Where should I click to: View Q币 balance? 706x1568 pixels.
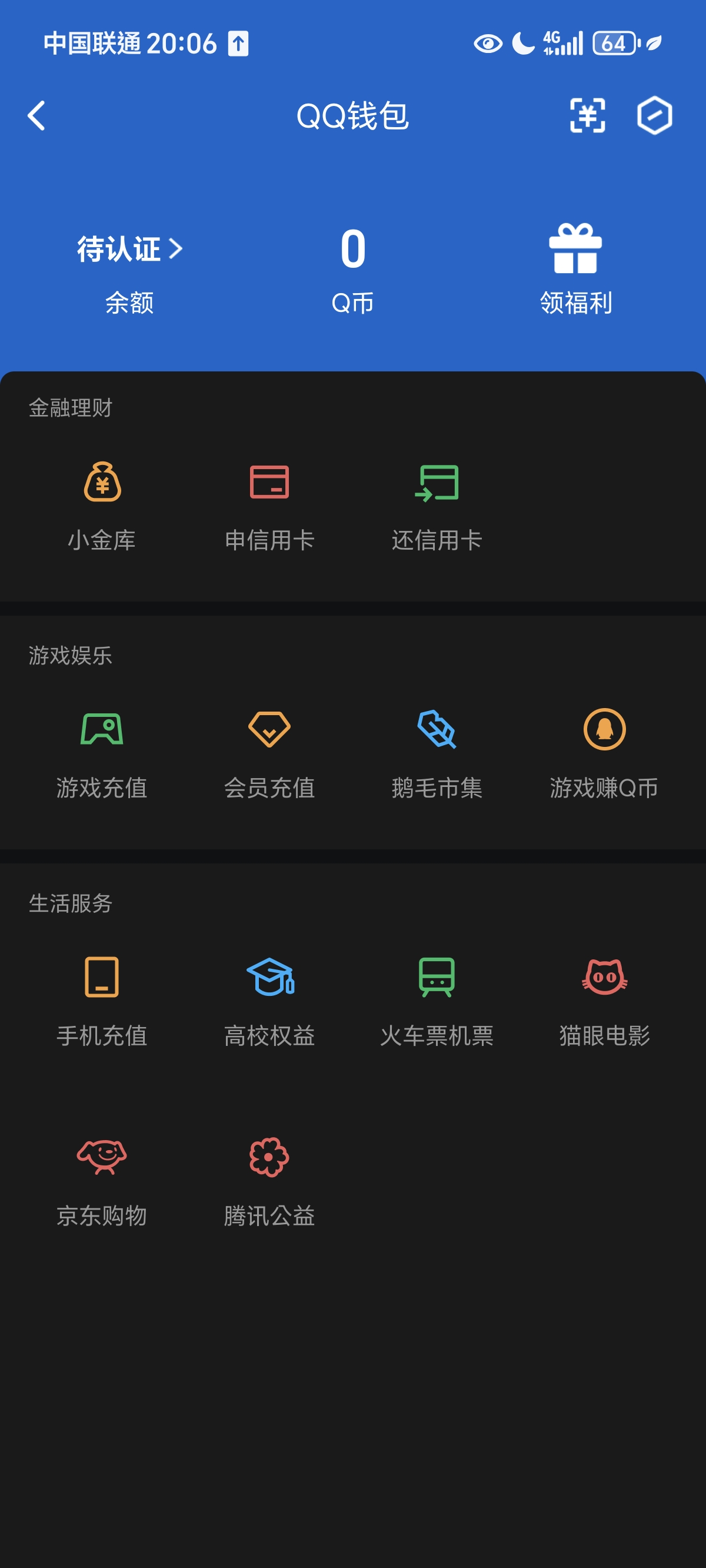[353, 268]
